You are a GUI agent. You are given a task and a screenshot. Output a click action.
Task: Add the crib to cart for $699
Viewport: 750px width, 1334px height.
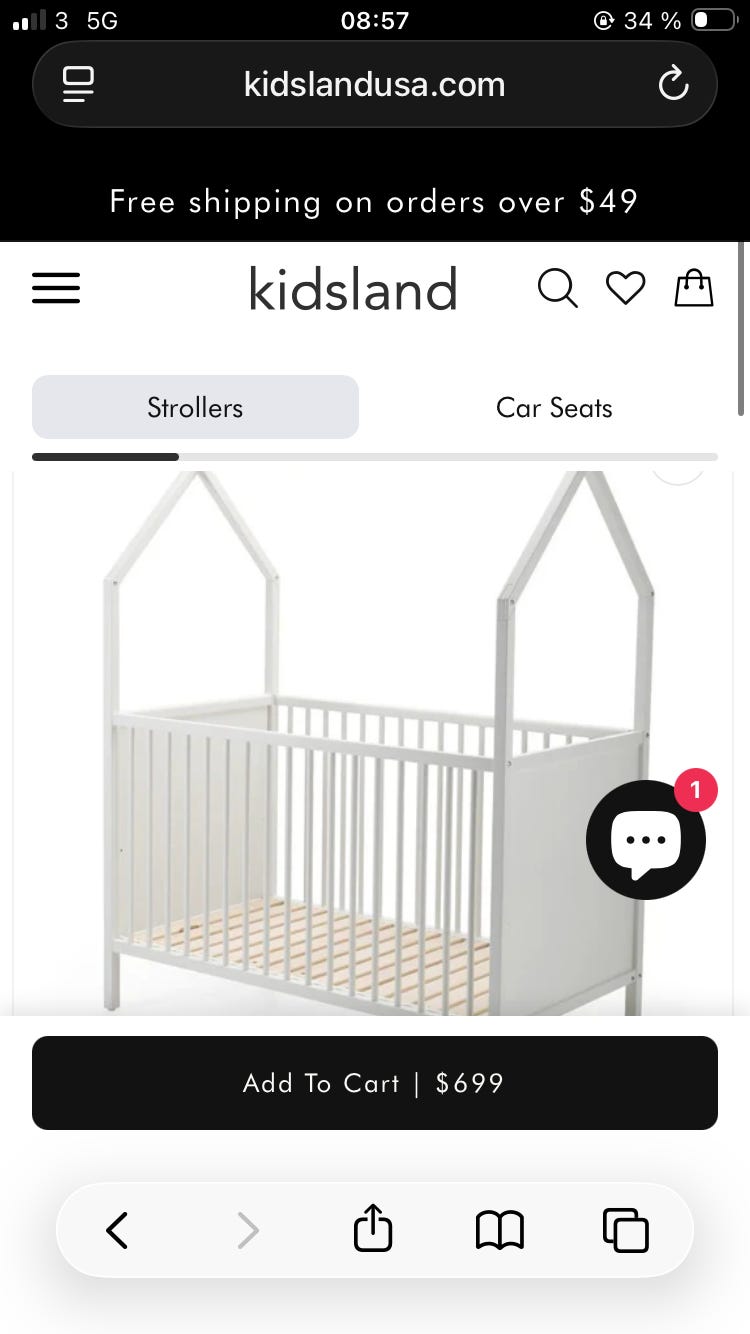(374, 1083)
